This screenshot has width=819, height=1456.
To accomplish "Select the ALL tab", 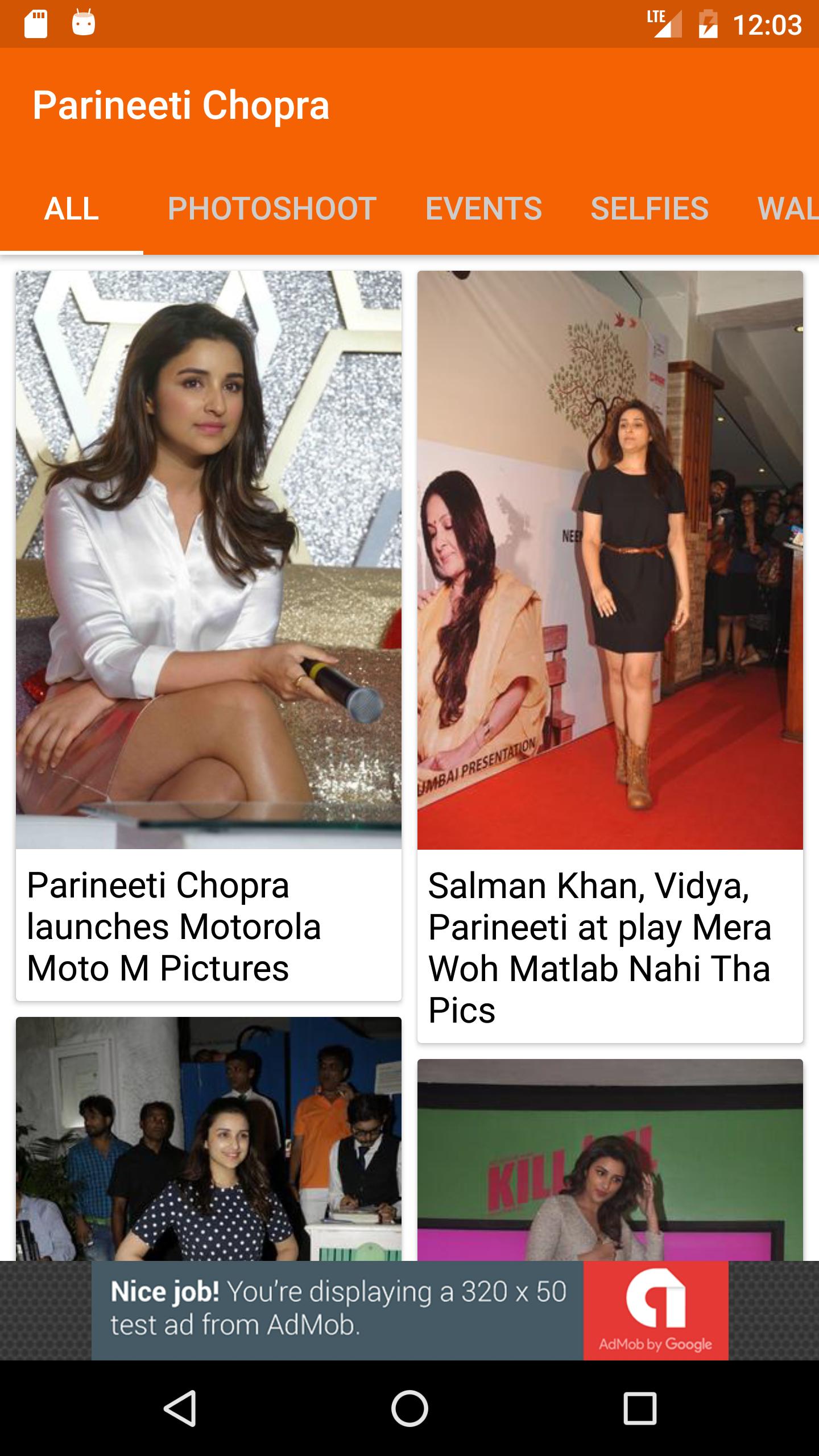I will (72, 209).
